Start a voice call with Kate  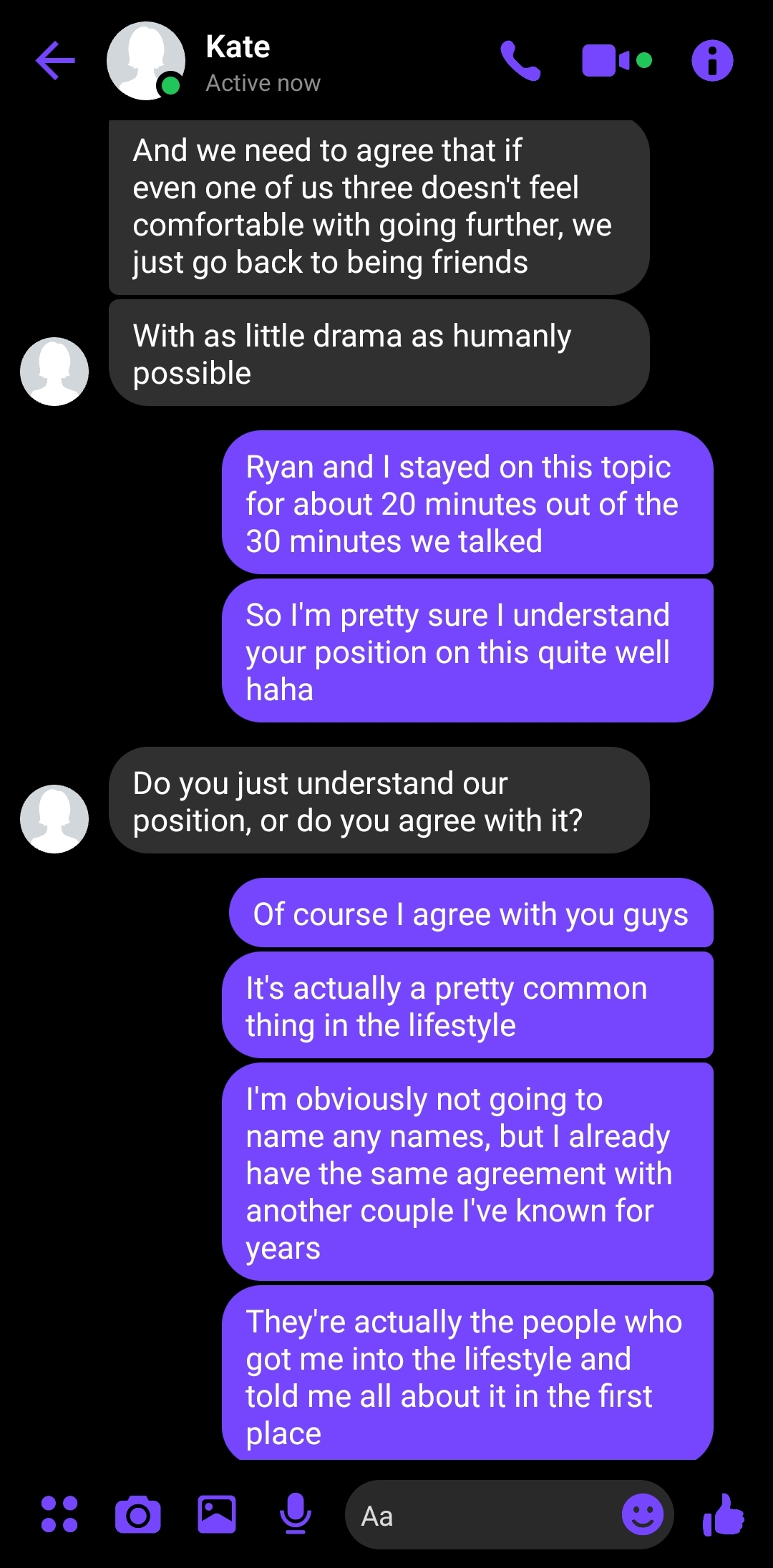[x=520, y=61]
